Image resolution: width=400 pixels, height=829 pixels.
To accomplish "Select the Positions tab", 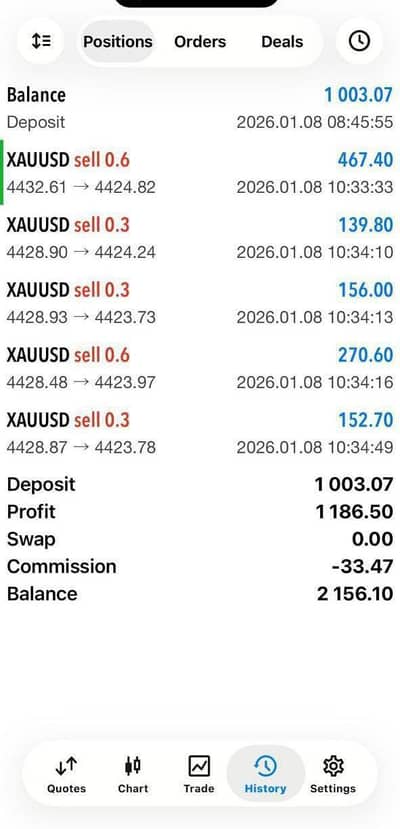I will point(118,42).
